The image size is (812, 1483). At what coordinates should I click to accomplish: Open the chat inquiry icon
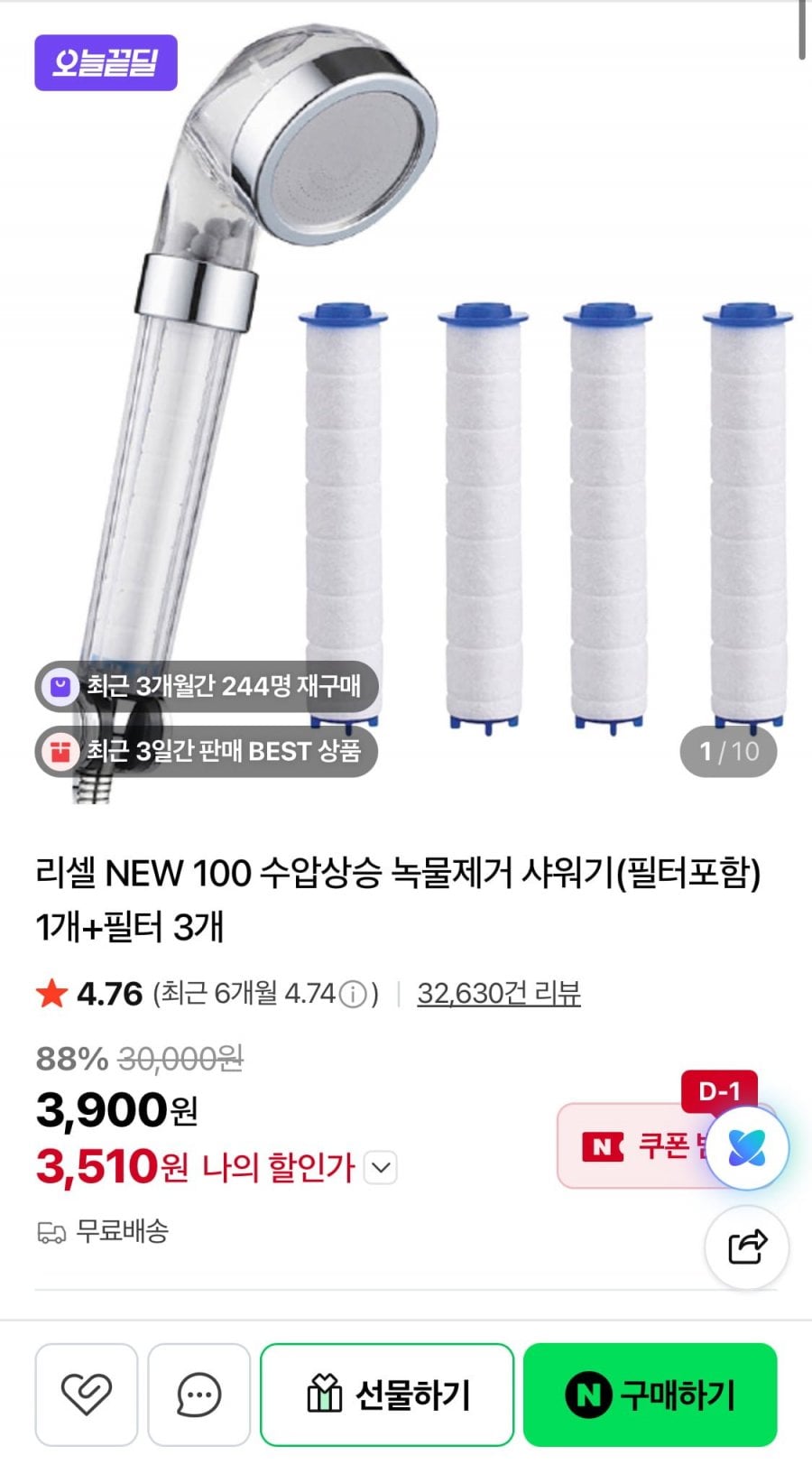click(x=198, y=1395)
